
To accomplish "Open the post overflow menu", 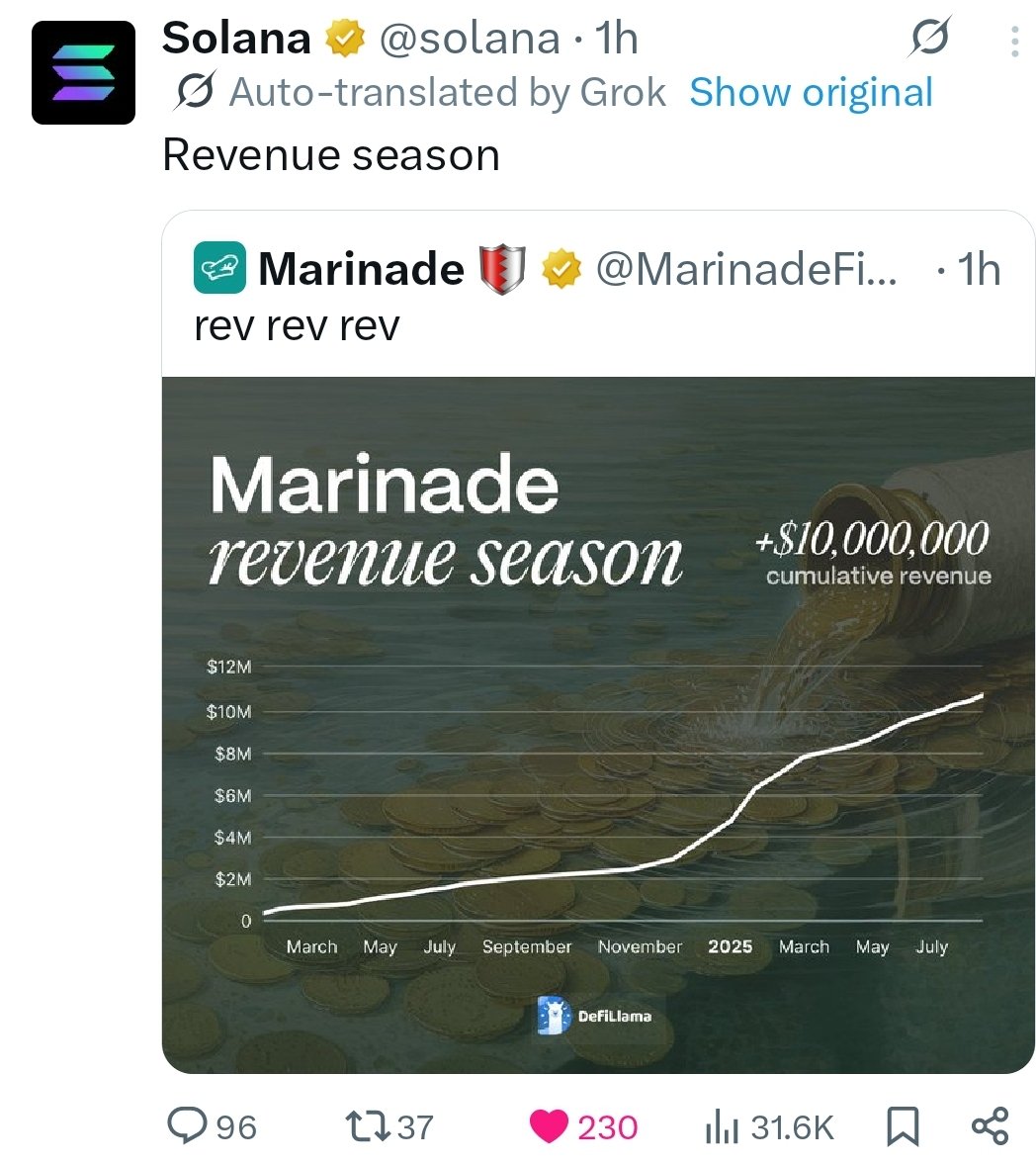I will click(1014, 42).
